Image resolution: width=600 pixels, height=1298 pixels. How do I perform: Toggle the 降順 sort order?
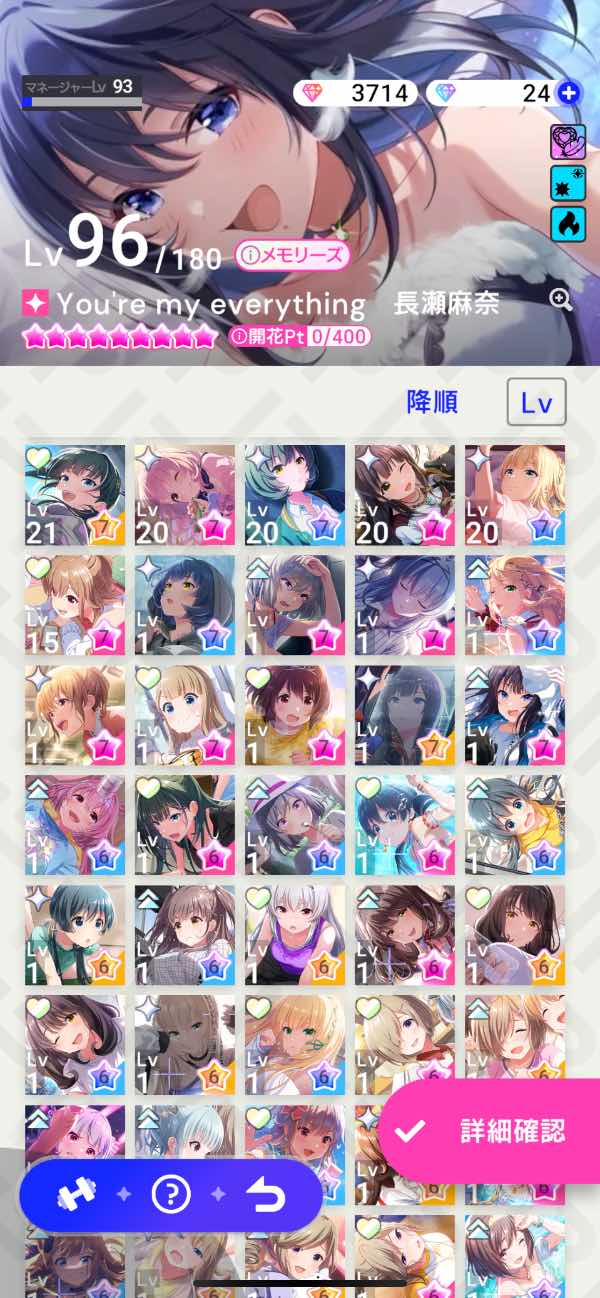point(432,402)
